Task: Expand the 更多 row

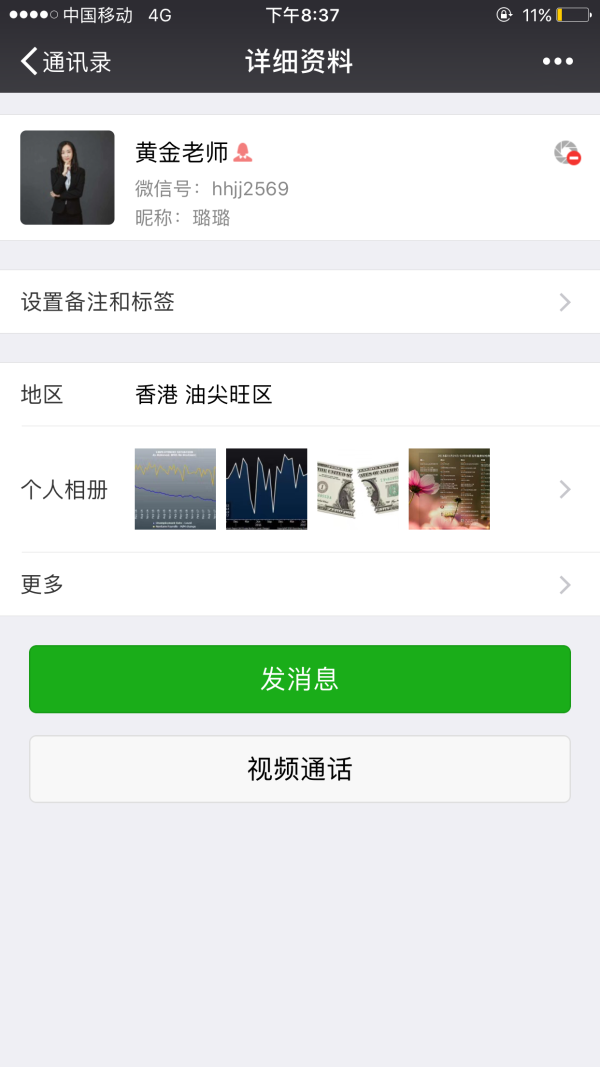Action: click(300, 585)
